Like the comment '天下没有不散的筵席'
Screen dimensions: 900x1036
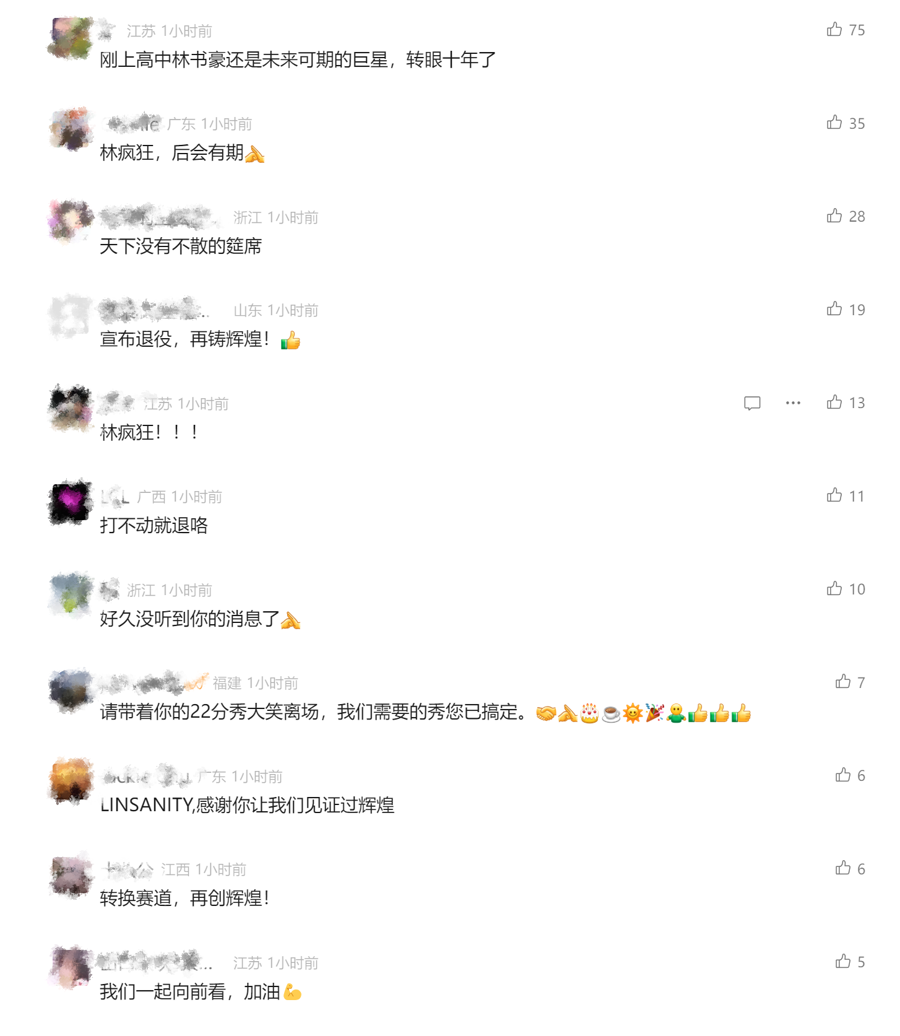pyautogui.click(x=834, y=216)
